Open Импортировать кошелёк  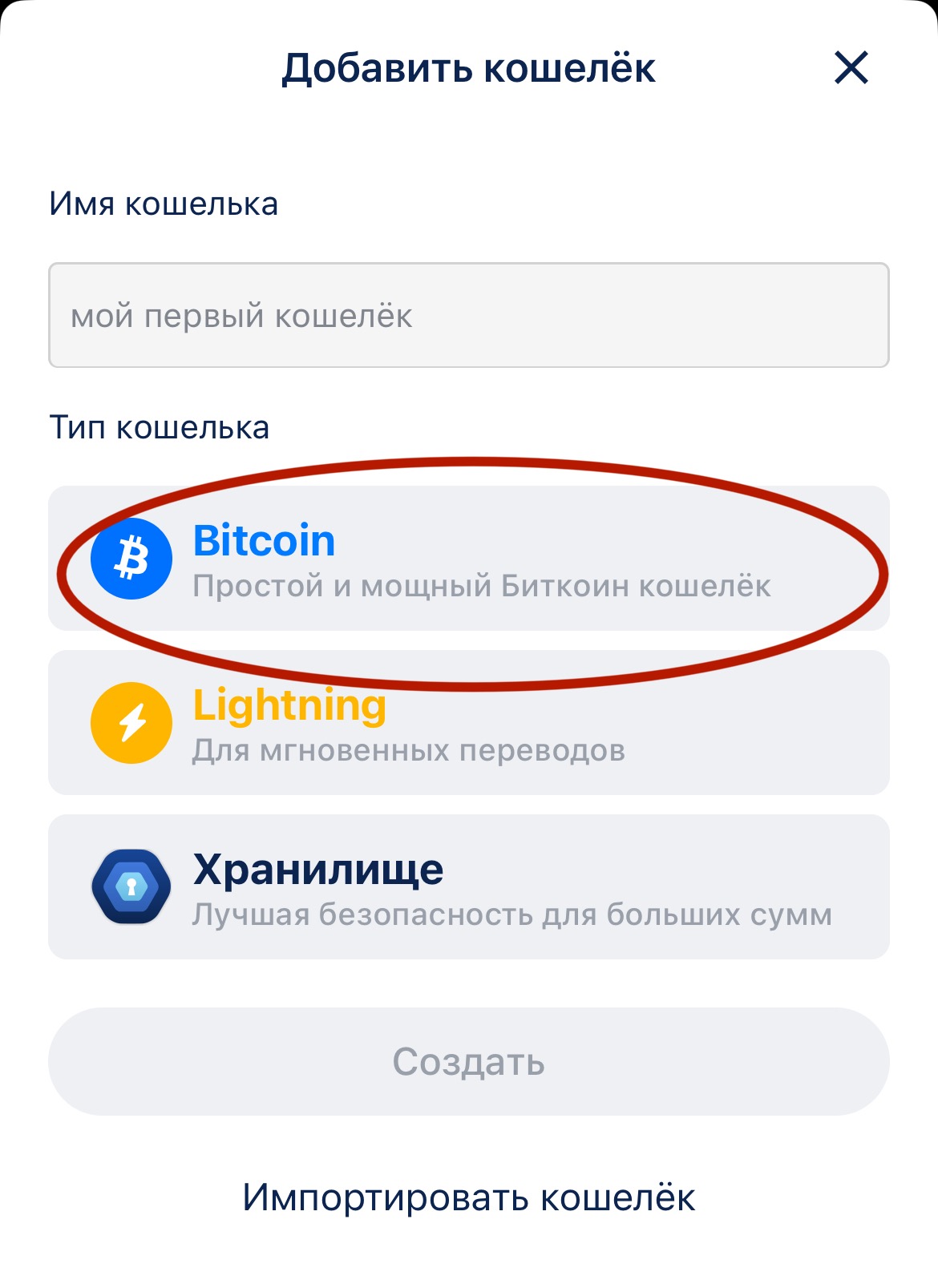(x=468, y=1197)
